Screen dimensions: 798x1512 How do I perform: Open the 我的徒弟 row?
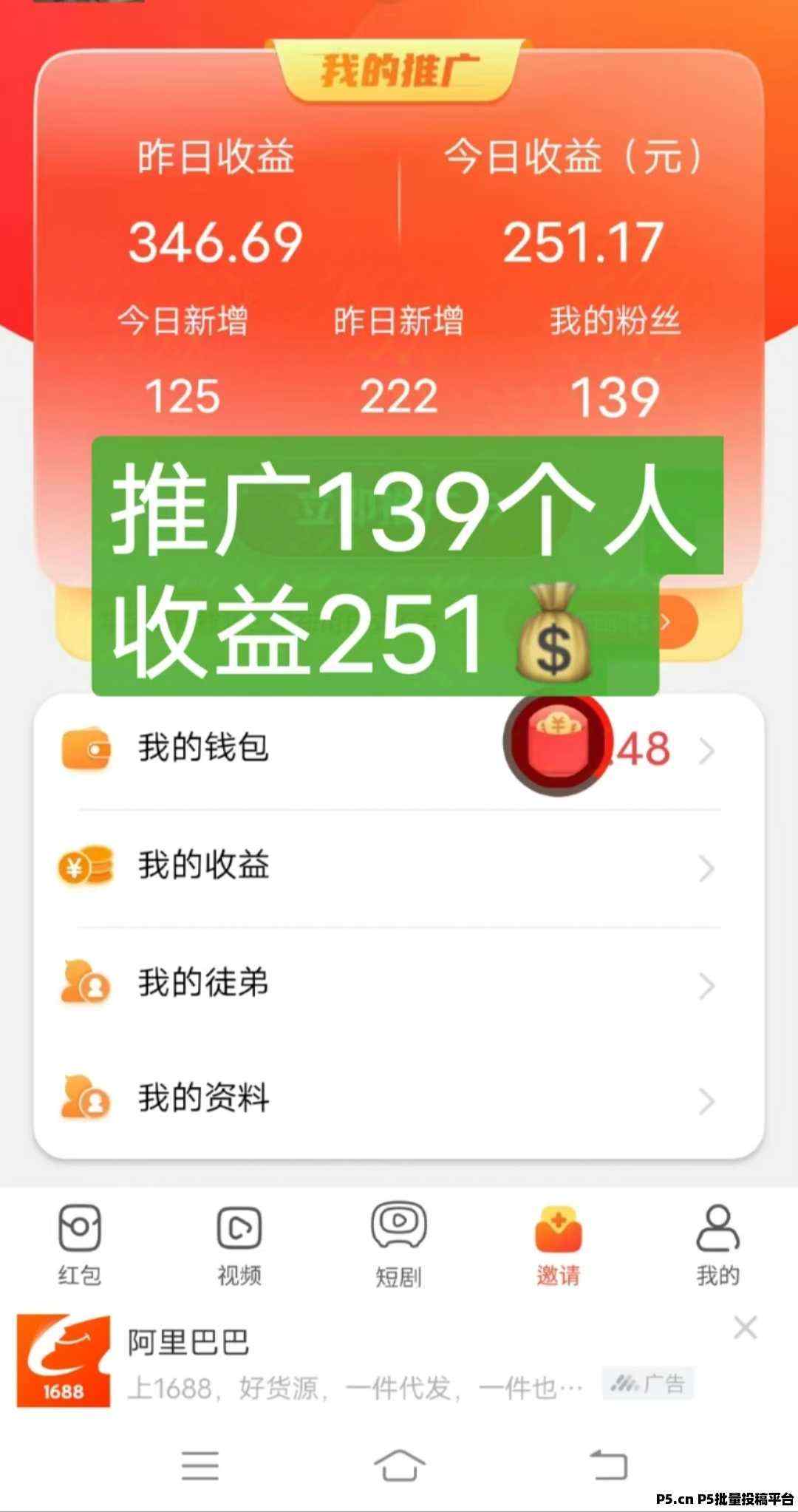399,984
